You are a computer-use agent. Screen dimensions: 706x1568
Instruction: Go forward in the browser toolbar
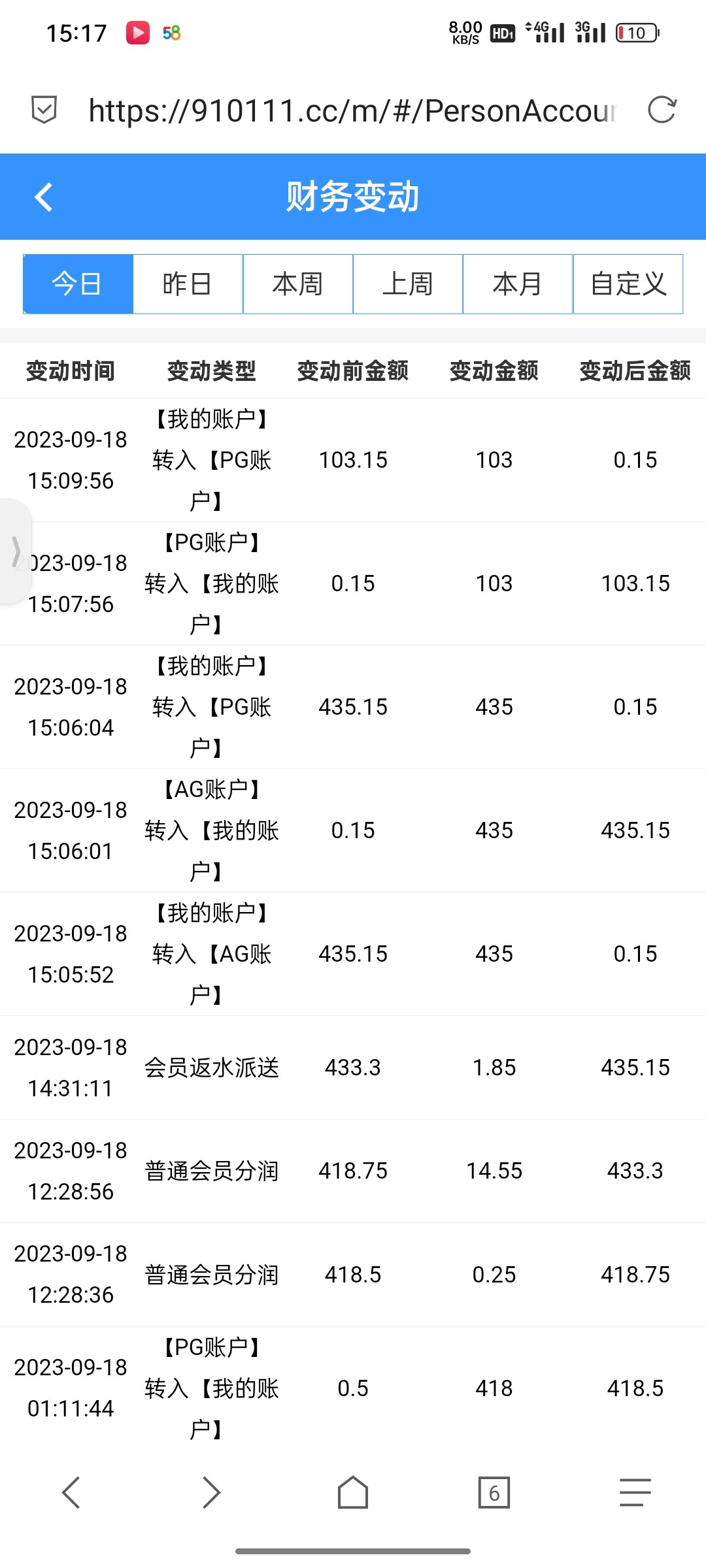pos(211,1493)
